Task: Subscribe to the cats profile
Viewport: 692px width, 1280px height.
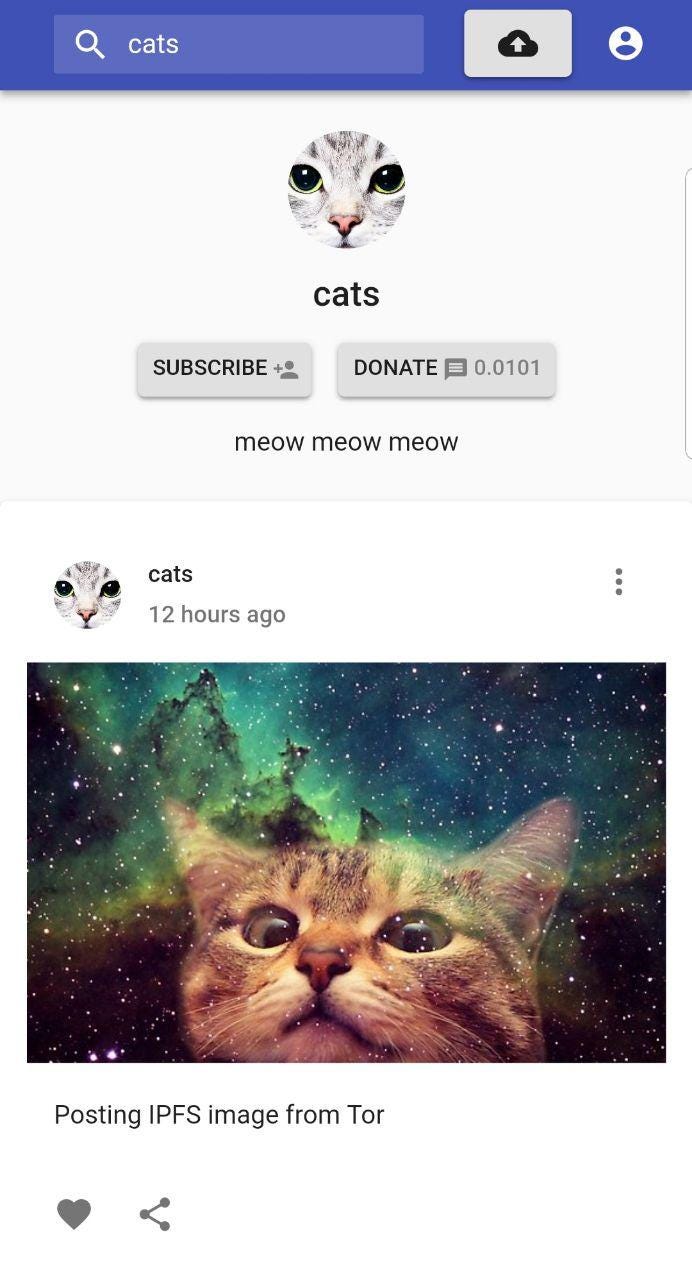Action: pos(225,368)
